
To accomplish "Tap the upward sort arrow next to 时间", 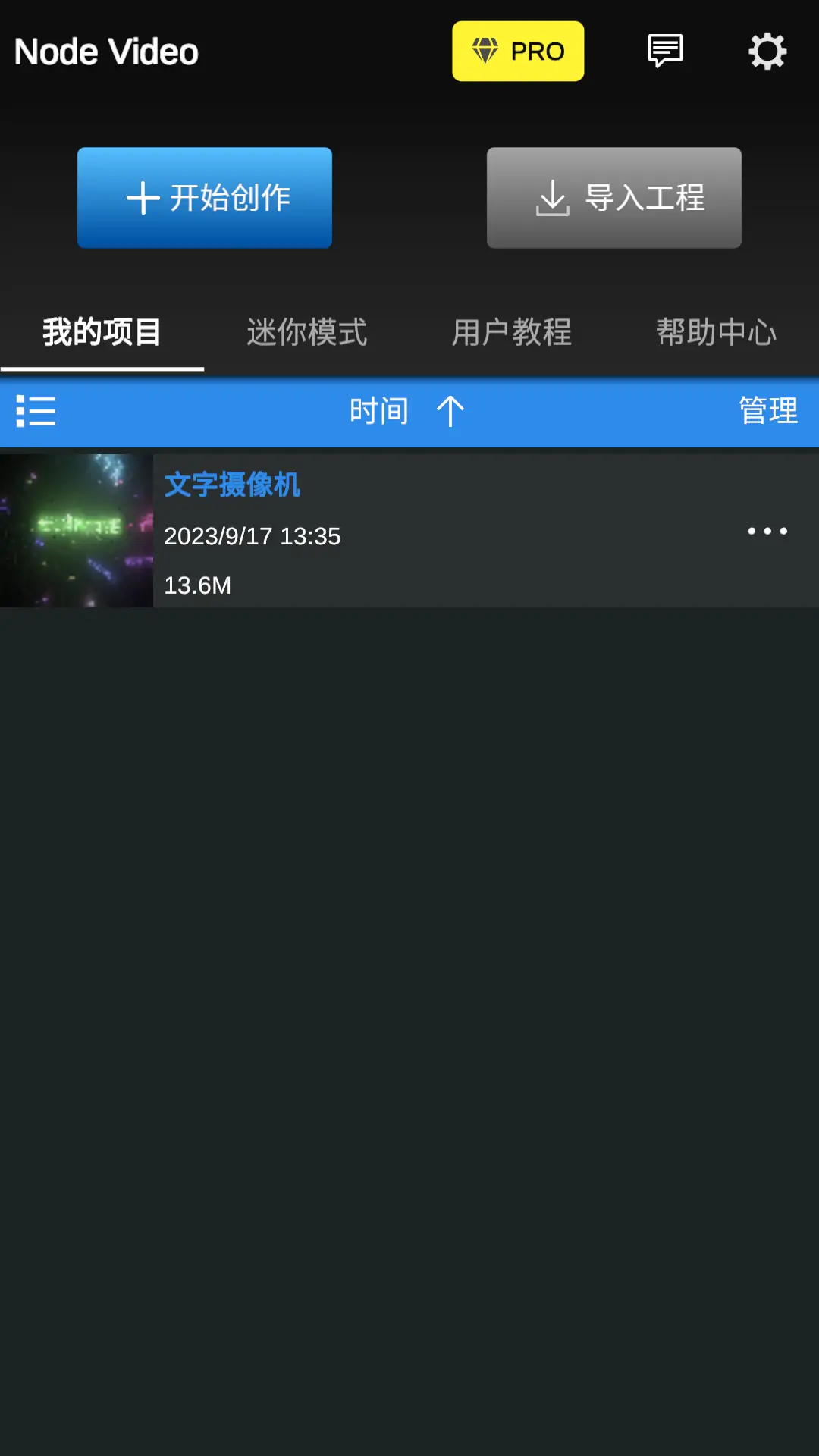I will click(x=450, y=409).
